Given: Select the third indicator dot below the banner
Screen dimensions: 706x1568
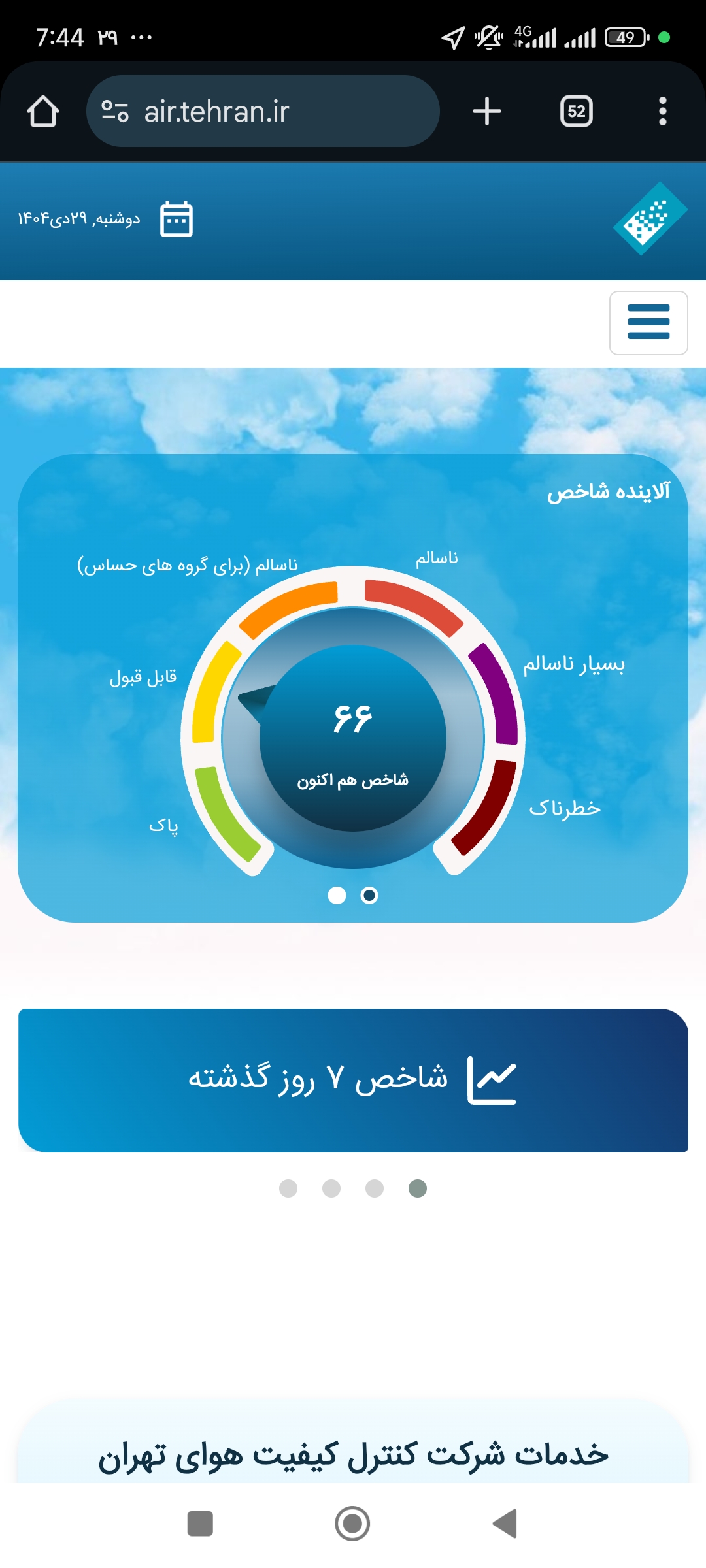Looking at the screenshot, I should [x=374, y=1188].
